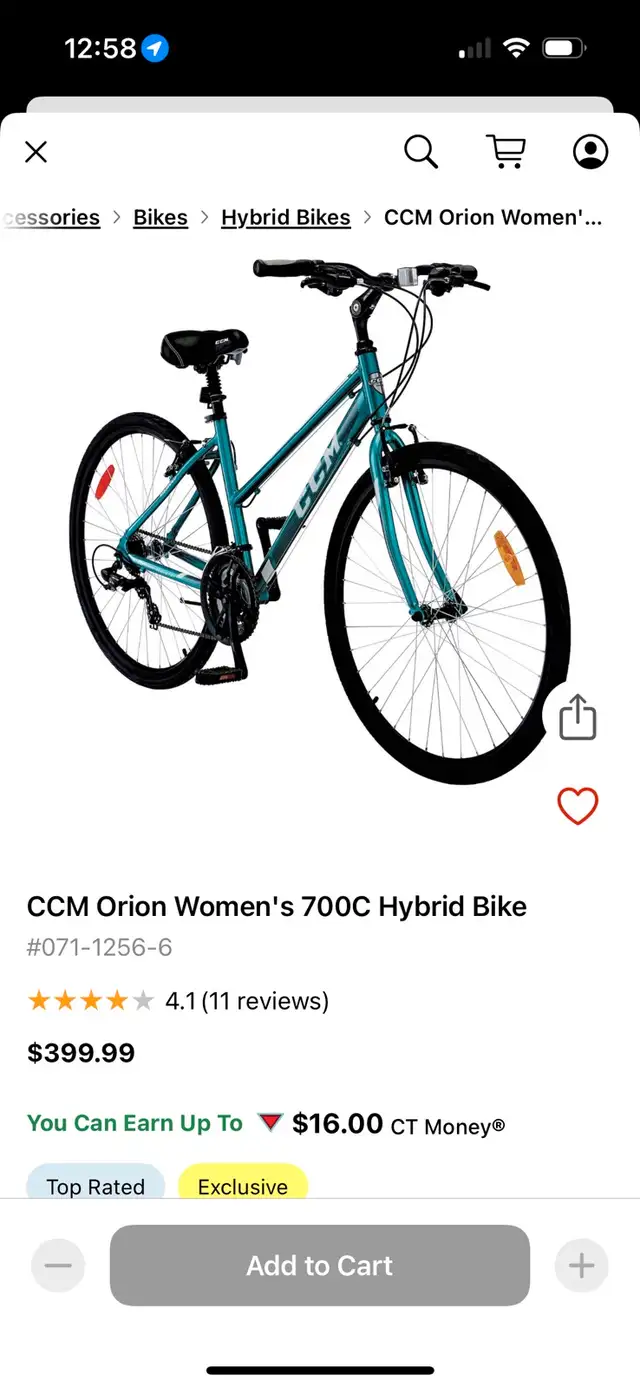Open the Accessories breadcrumb link
This screenshot has width=640, height=1388.
(x=51, y=218)
